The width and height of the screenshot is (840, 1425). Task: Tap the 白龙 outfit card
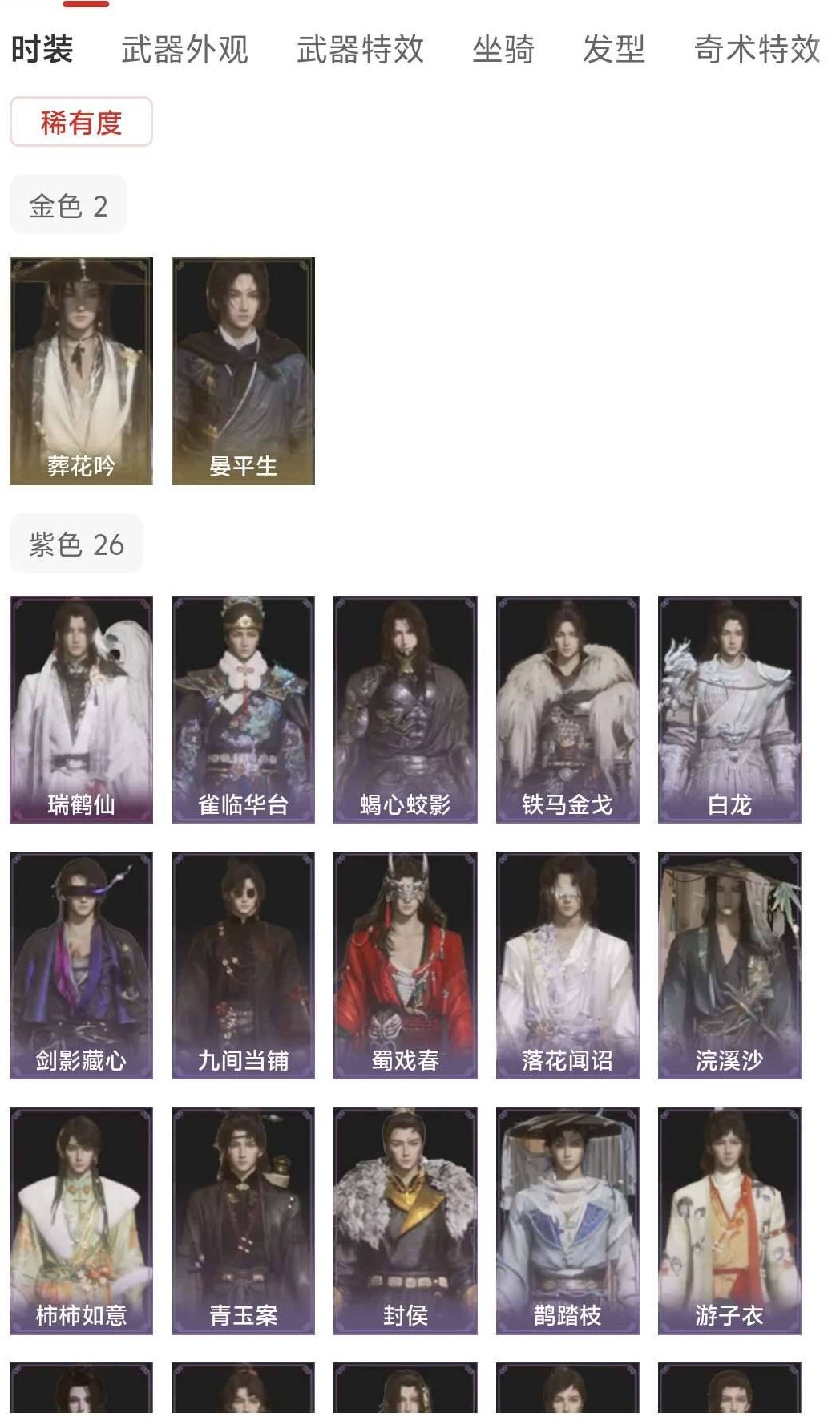pos(729,710)
